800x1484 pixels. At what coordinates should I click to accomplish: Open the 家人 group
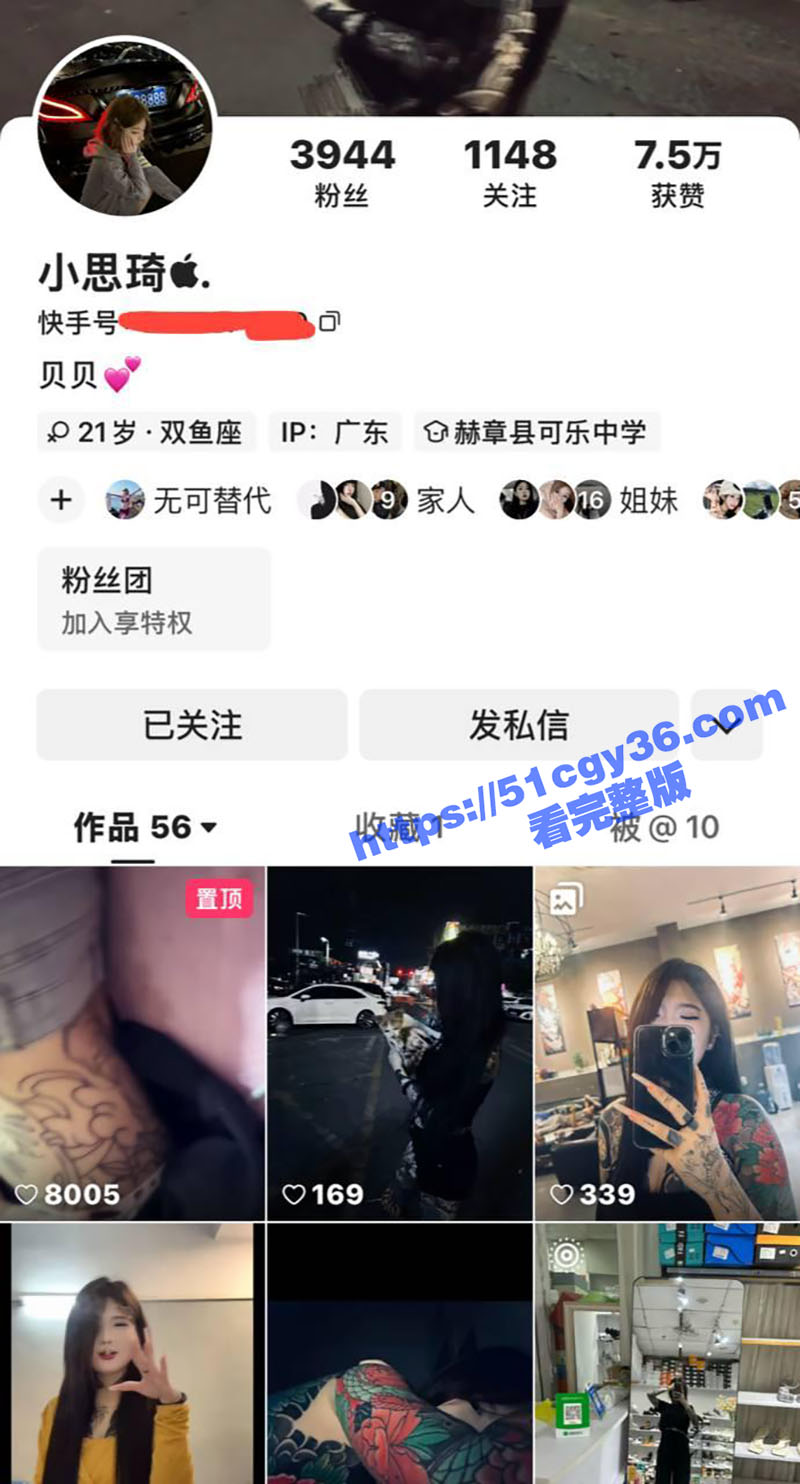point(390,499)
